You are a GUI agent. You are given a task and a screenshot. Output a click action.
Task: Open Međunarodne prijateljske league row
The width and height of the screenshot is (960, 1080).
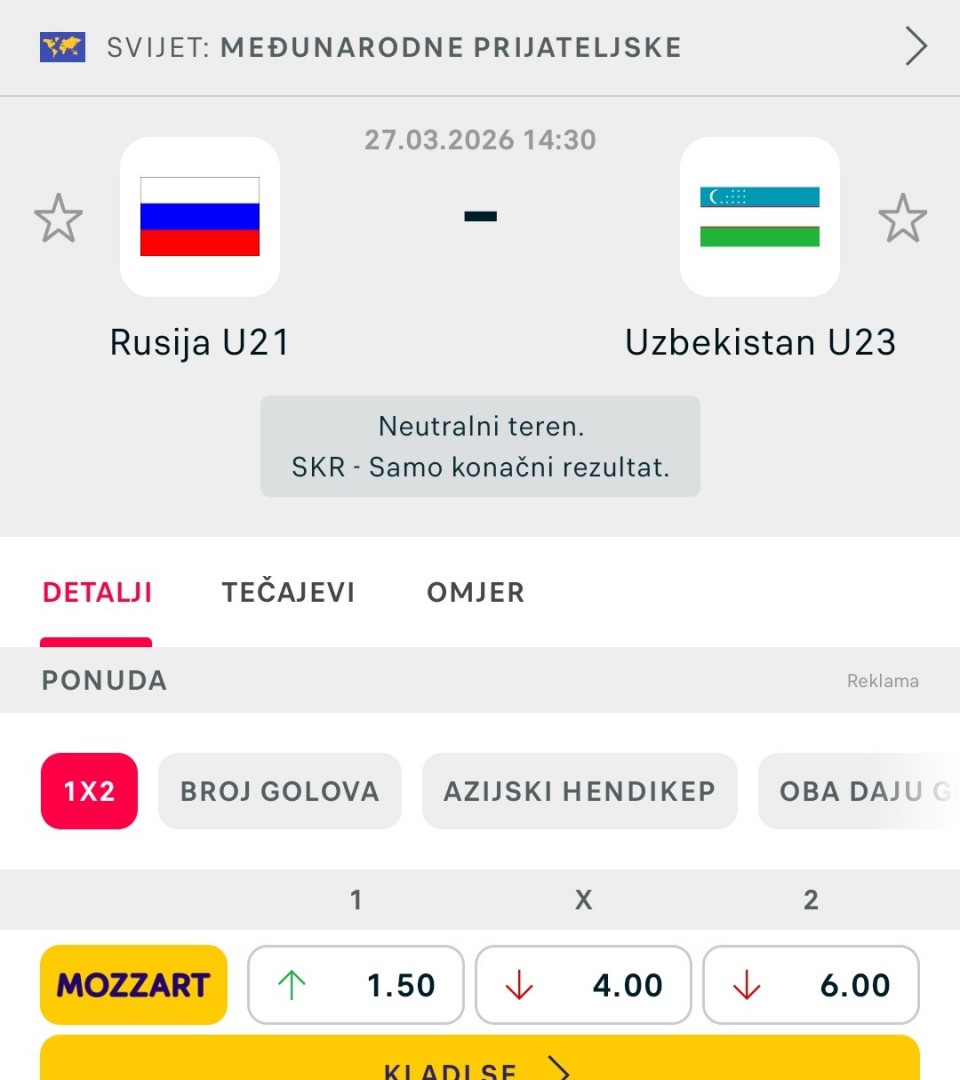[480, 47]
